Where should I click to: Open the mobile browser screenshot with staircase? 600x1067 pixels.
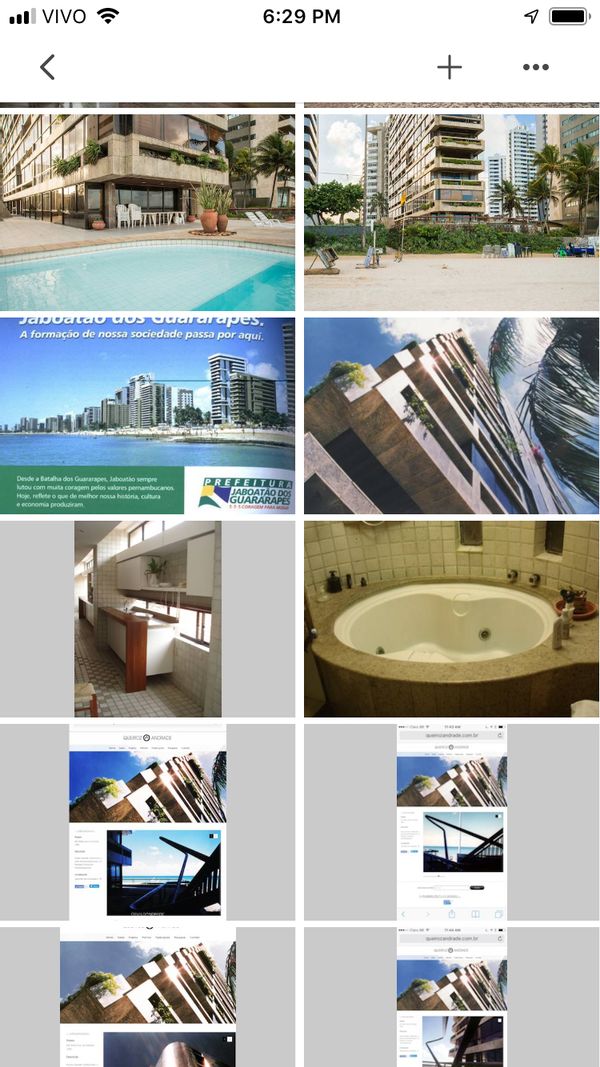(451, 821)
